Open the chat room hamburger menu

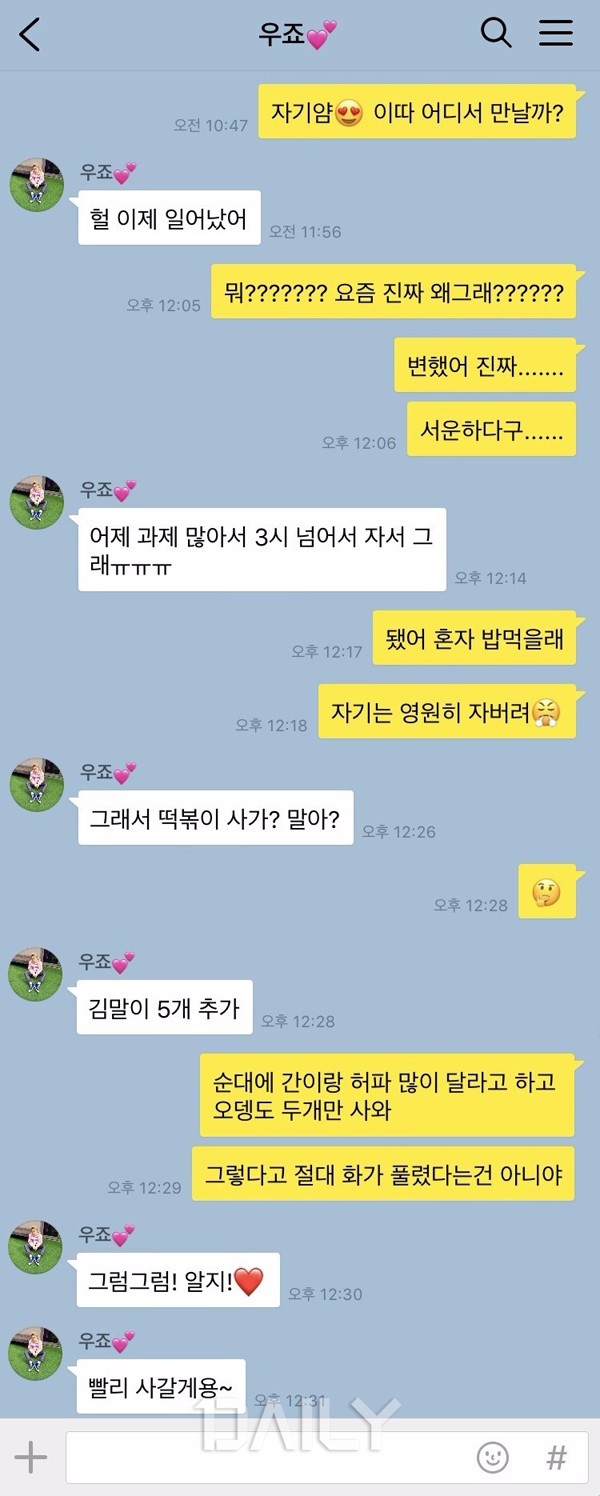[x=556, y=33]
